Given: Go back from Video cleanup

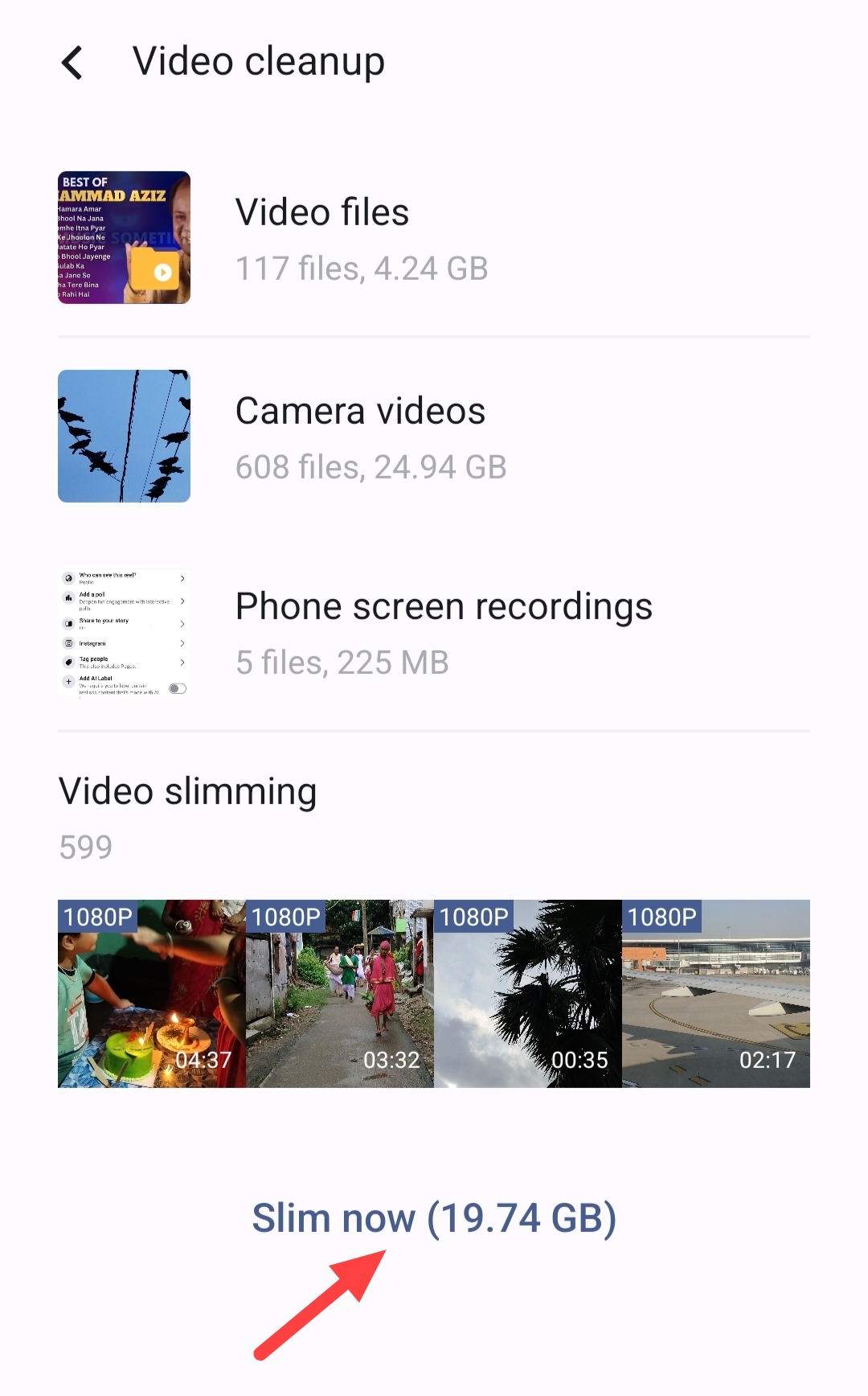Looking at the screenshot, I should point(72,63).
